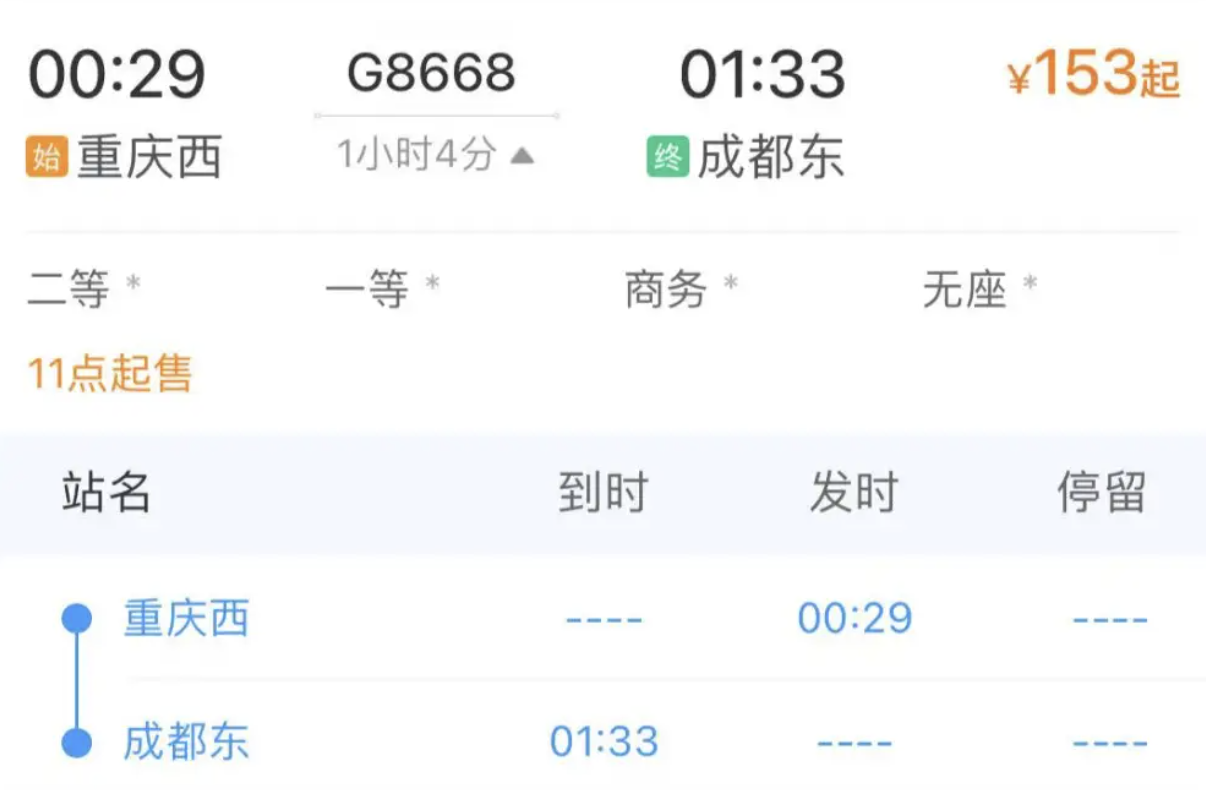Viewport: 1206px width, 790px height.
Task: Open the G8668 train priced ¥153起
Action: point(432,73)
